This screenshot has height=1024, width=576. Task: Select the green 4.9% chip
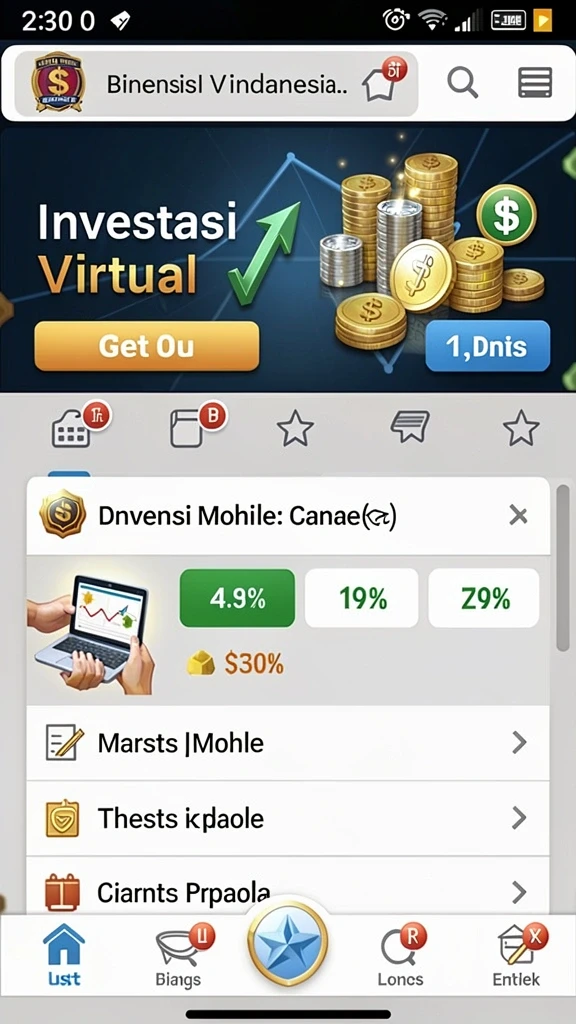[x=237, y=598]
